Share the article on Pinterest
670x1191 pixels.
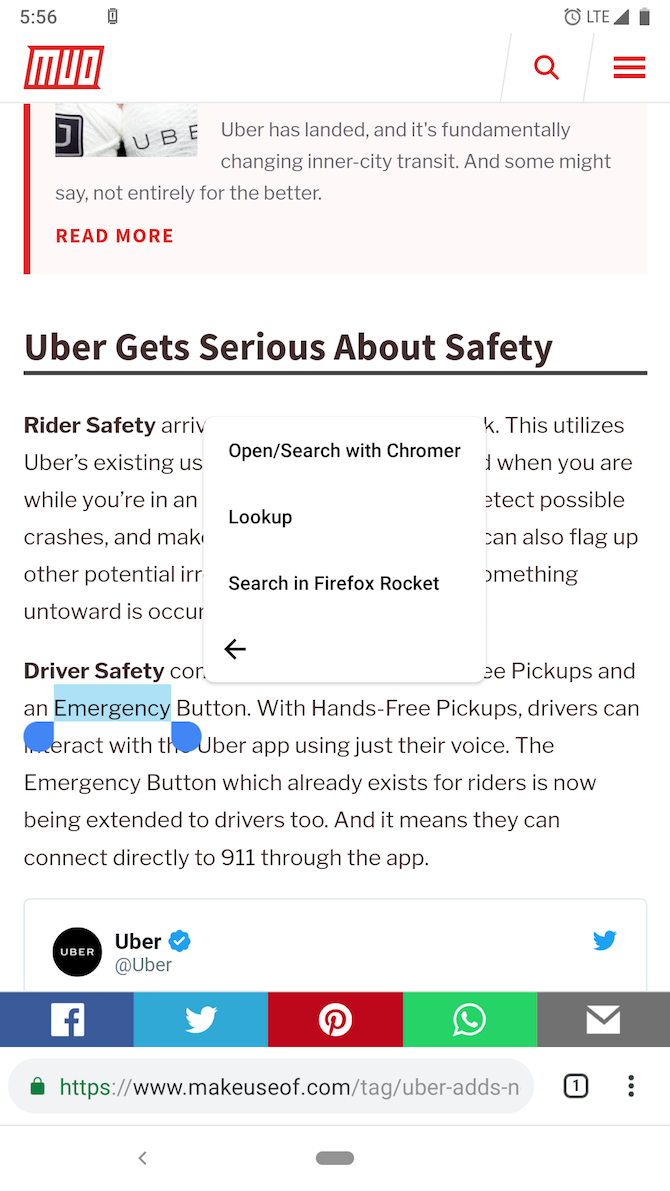click(x=335, y=1020)
